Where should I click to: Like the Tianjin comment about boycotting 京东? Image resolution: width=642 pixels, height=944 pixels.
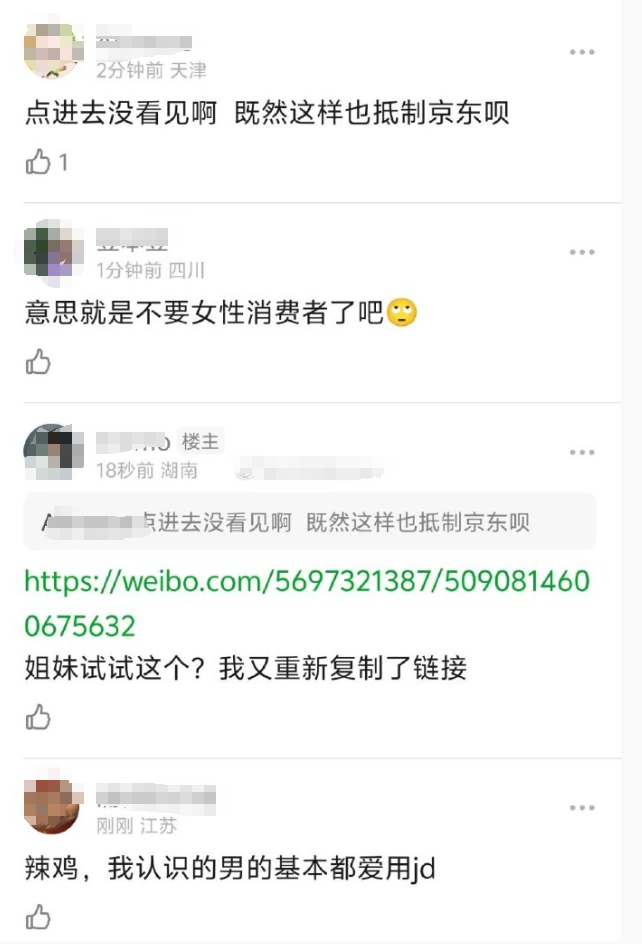(38, 162)
